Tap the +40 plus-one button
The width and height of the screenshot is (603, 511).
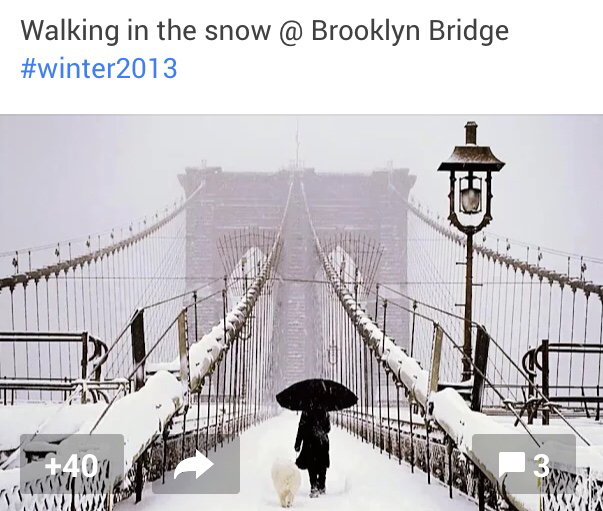pos(72,465)
